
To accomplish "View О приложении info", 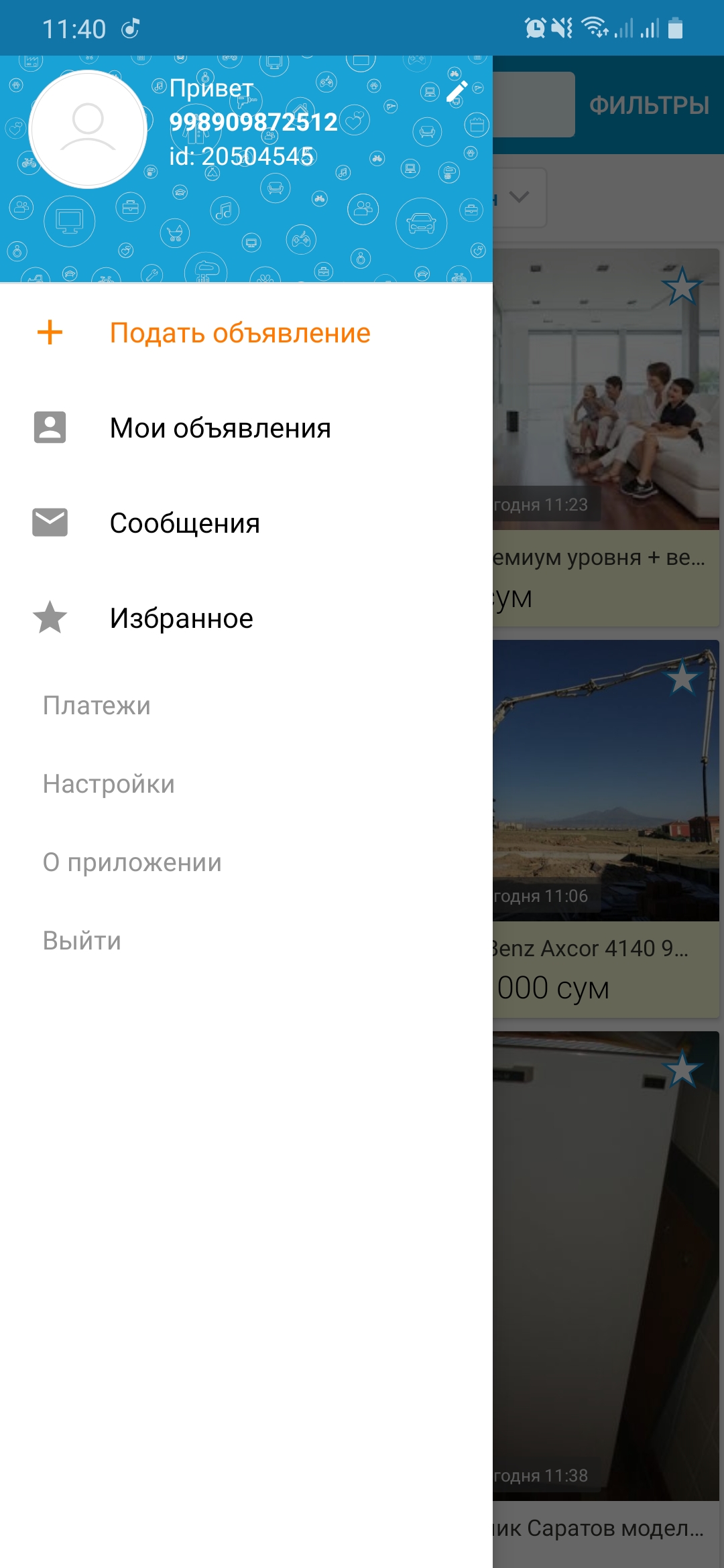I will click(x=132, y=862).
